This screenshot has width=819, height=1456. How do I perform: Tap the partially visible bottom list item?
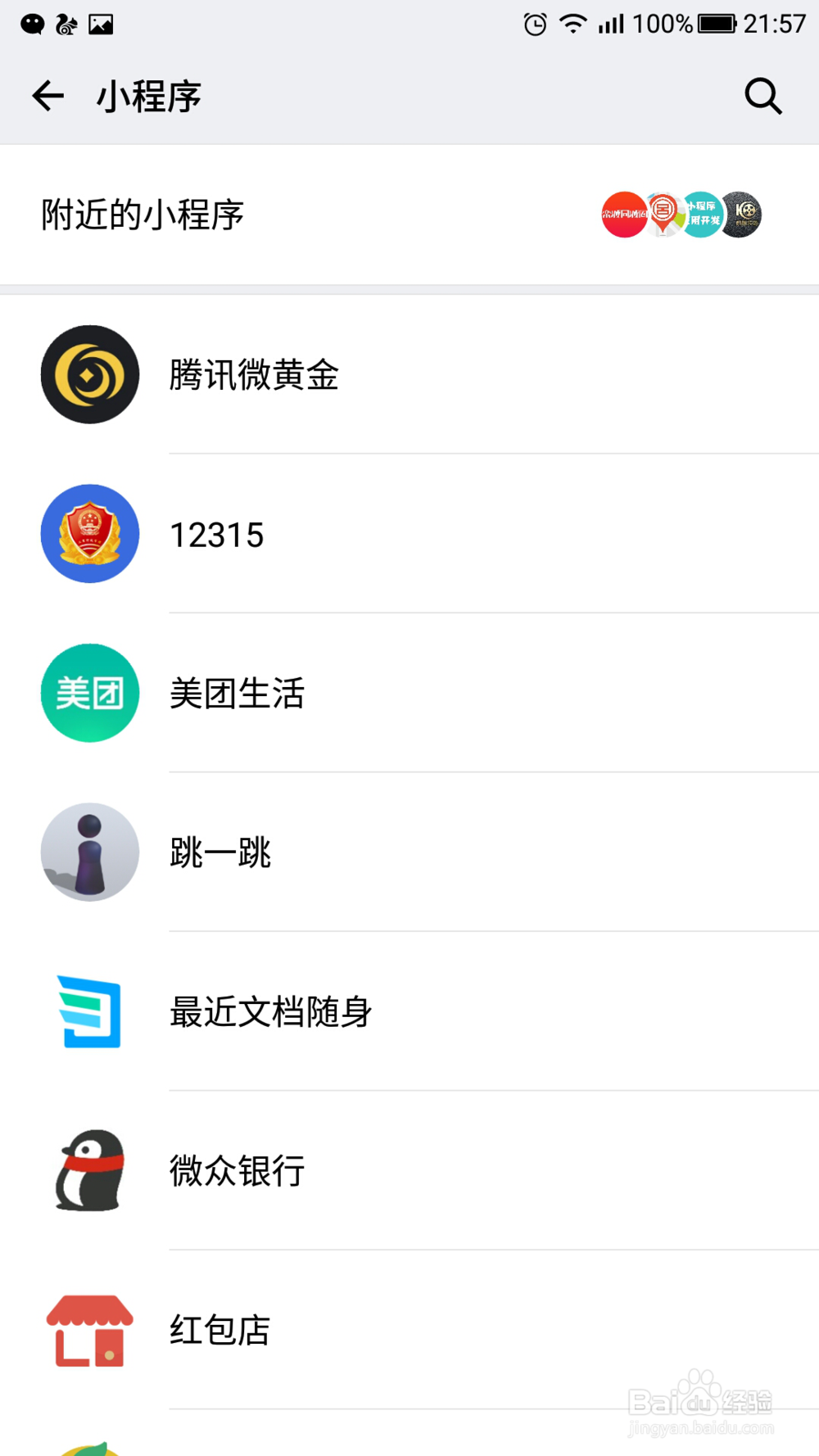(90, 1445)
